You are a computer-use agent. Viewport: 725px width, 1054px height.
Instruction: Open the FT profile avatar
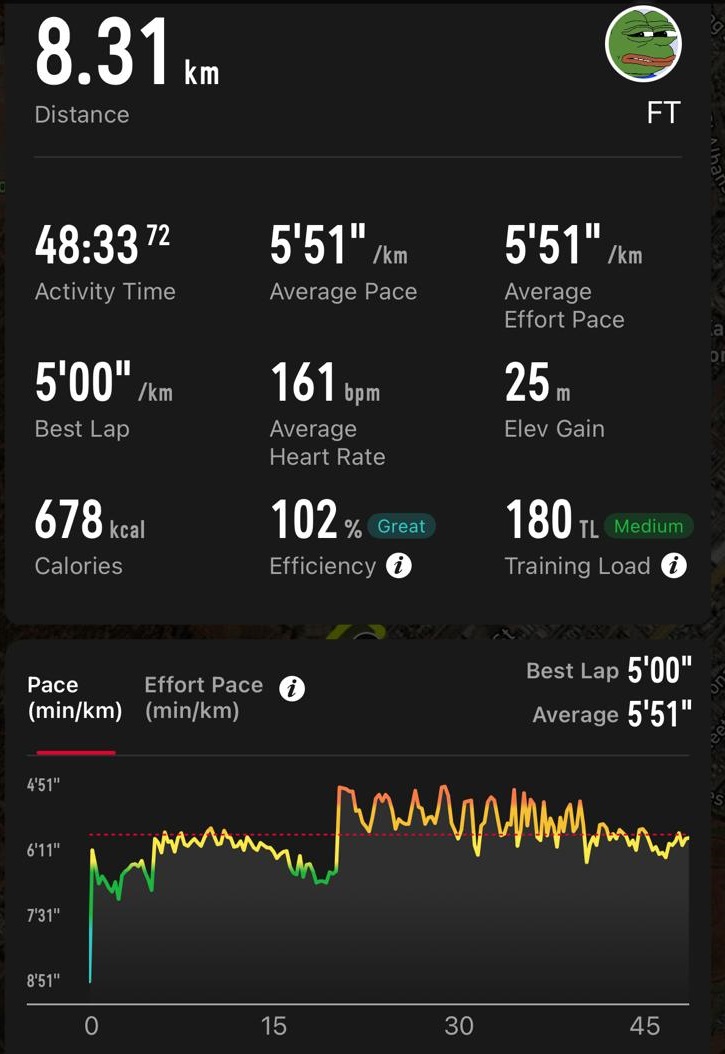click(x=644, y=44)
